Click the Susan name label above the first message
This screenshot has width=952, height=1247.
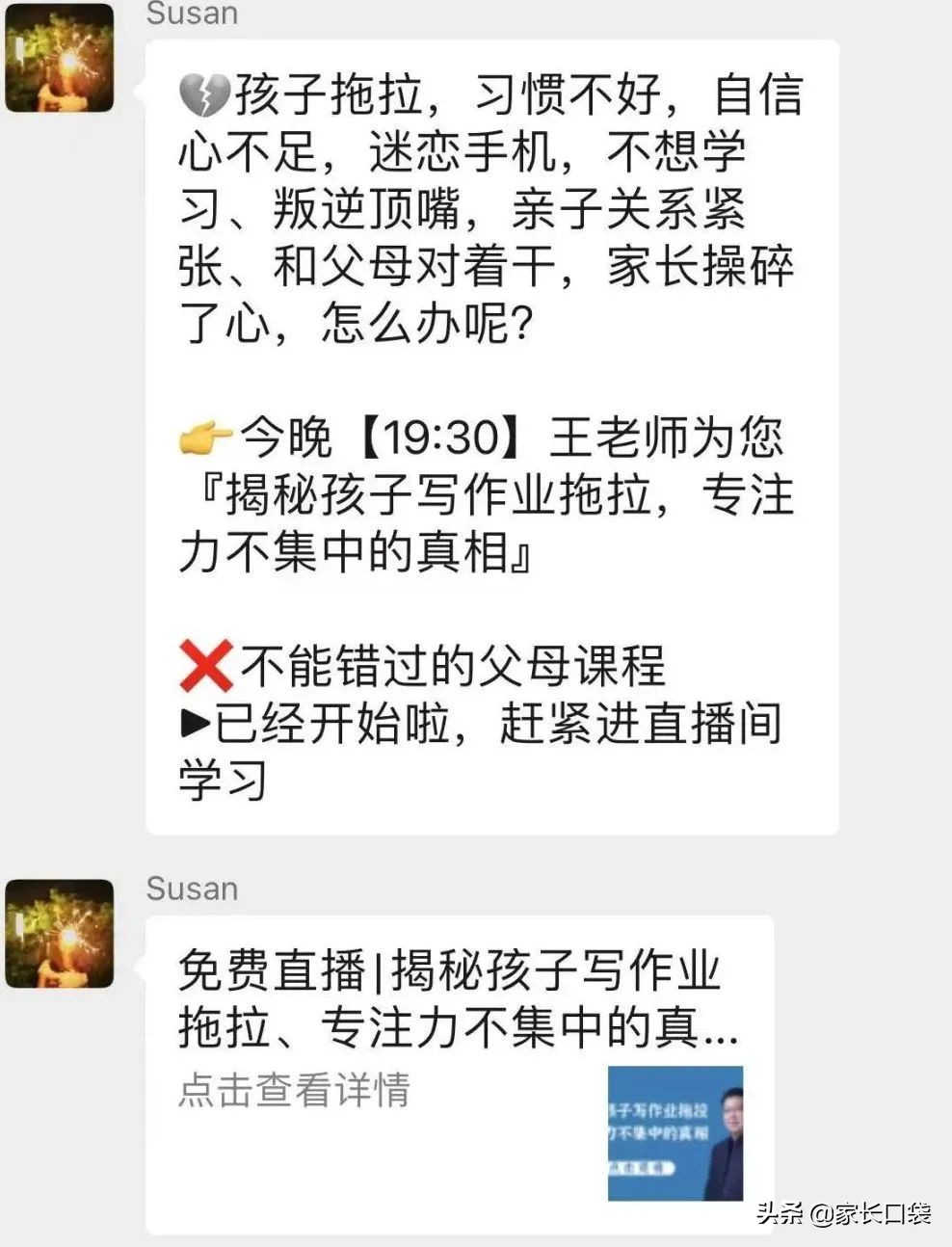(191, 13)
